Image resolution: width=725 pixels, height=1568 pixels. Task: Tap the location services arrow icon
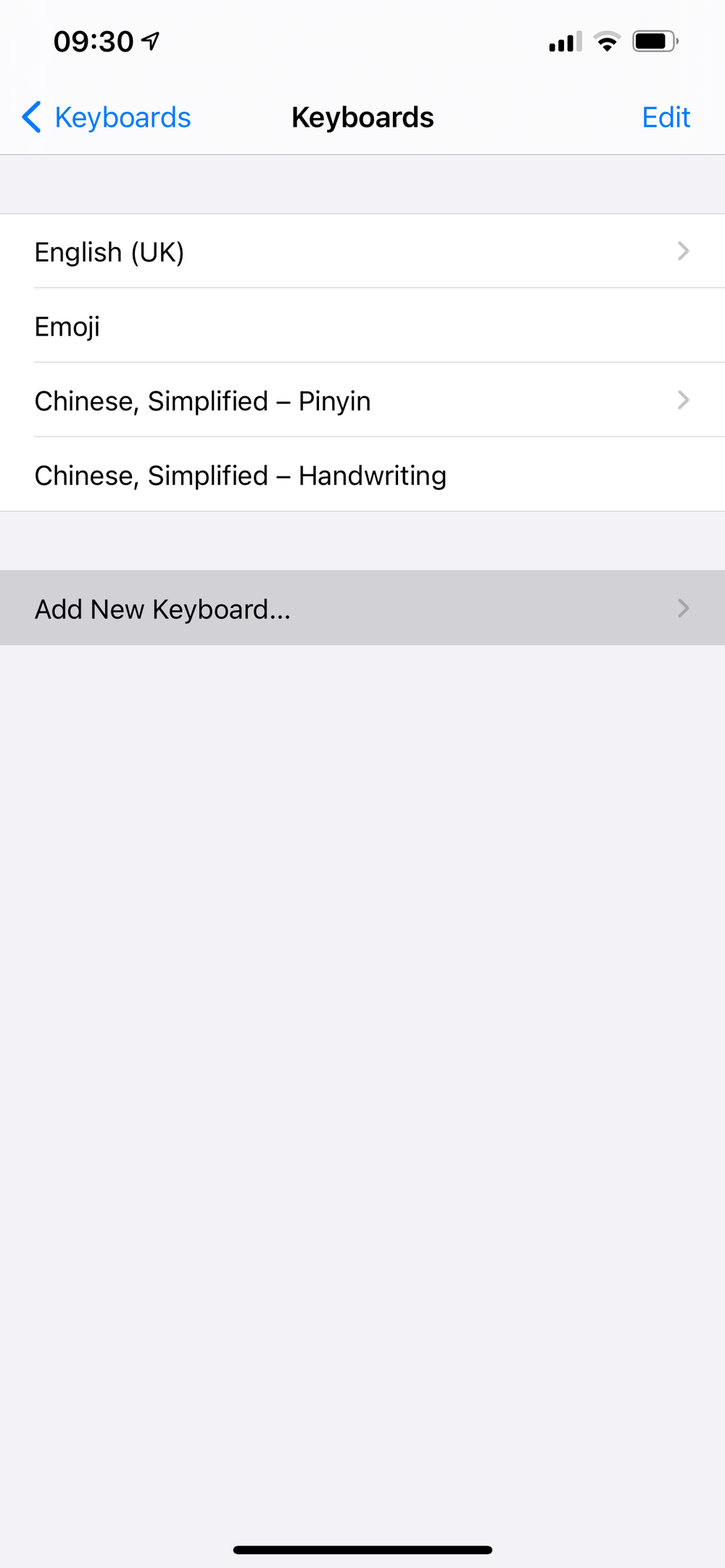click(149, 41)
